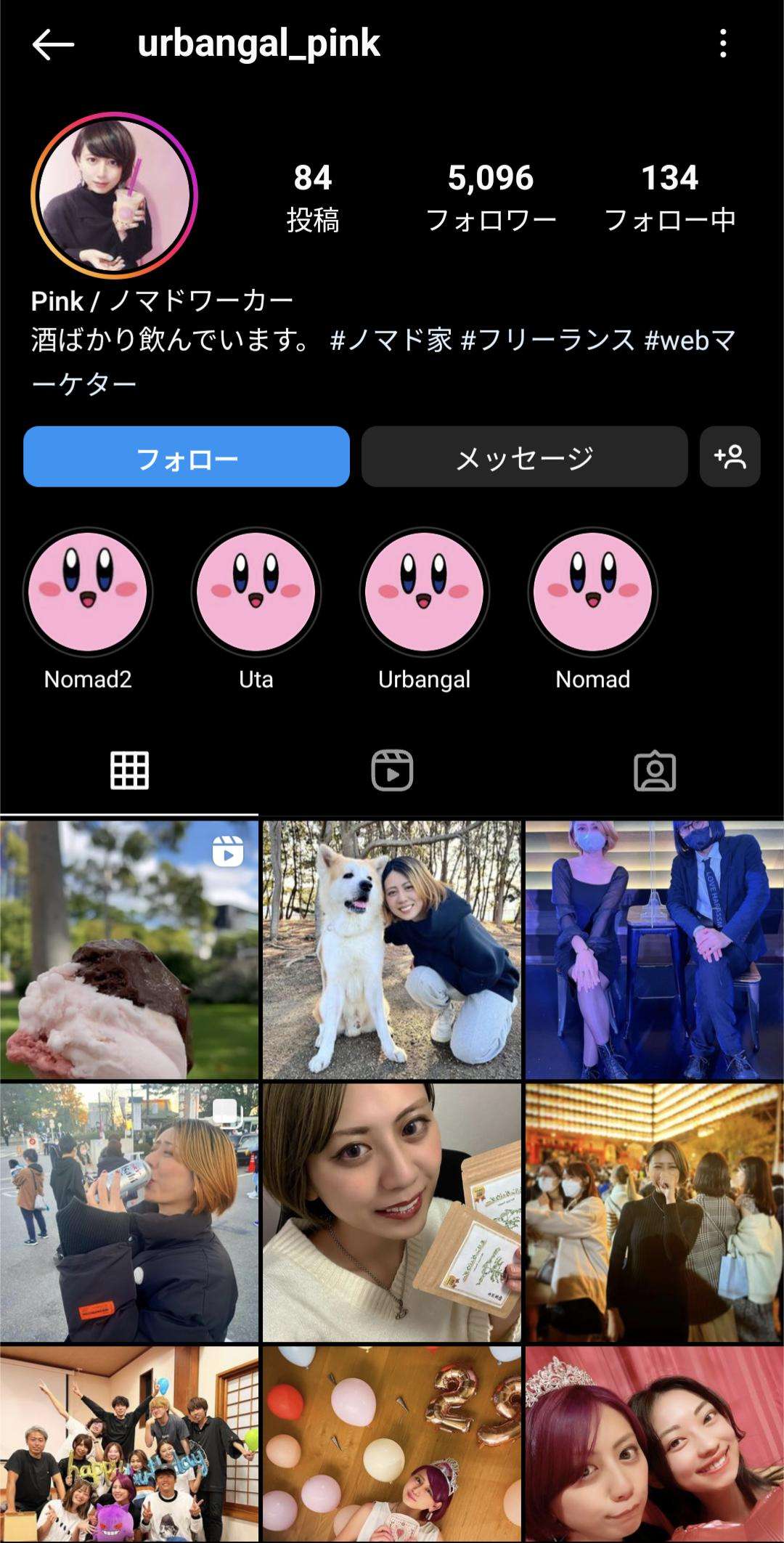Switch to the posts grid tab
Image resolution: width=784 pixels, height=1543 pixels.
click(x=130, y=770)
